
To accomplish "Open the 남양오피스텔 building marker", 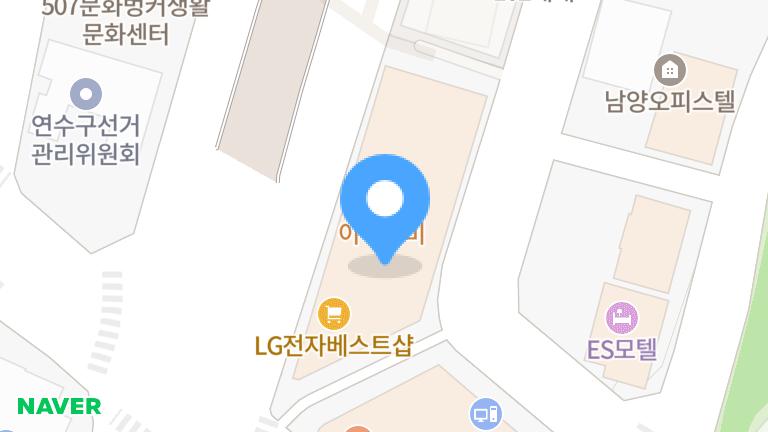I will tap(669, 70).
